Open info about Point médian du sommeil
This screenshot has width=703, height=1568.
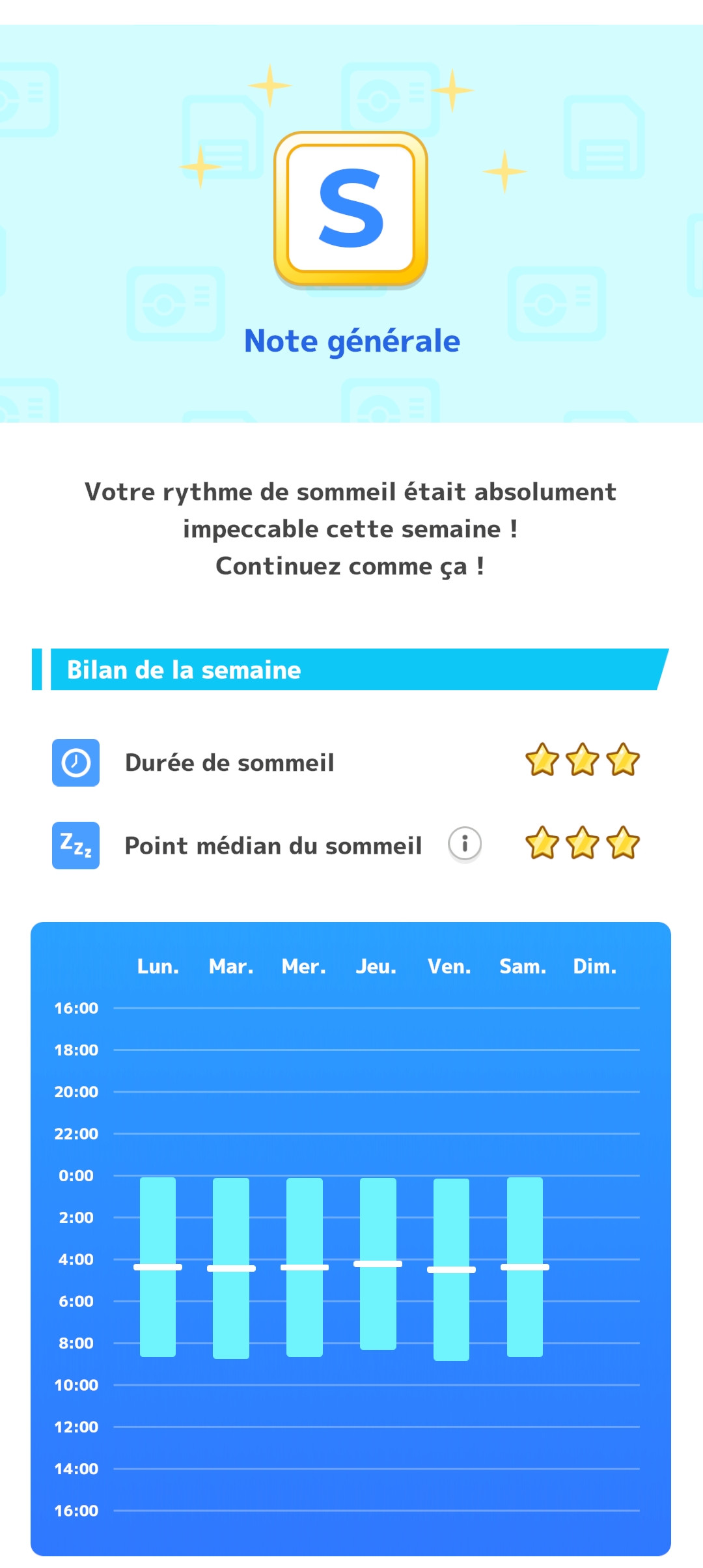tap(464, 844)
